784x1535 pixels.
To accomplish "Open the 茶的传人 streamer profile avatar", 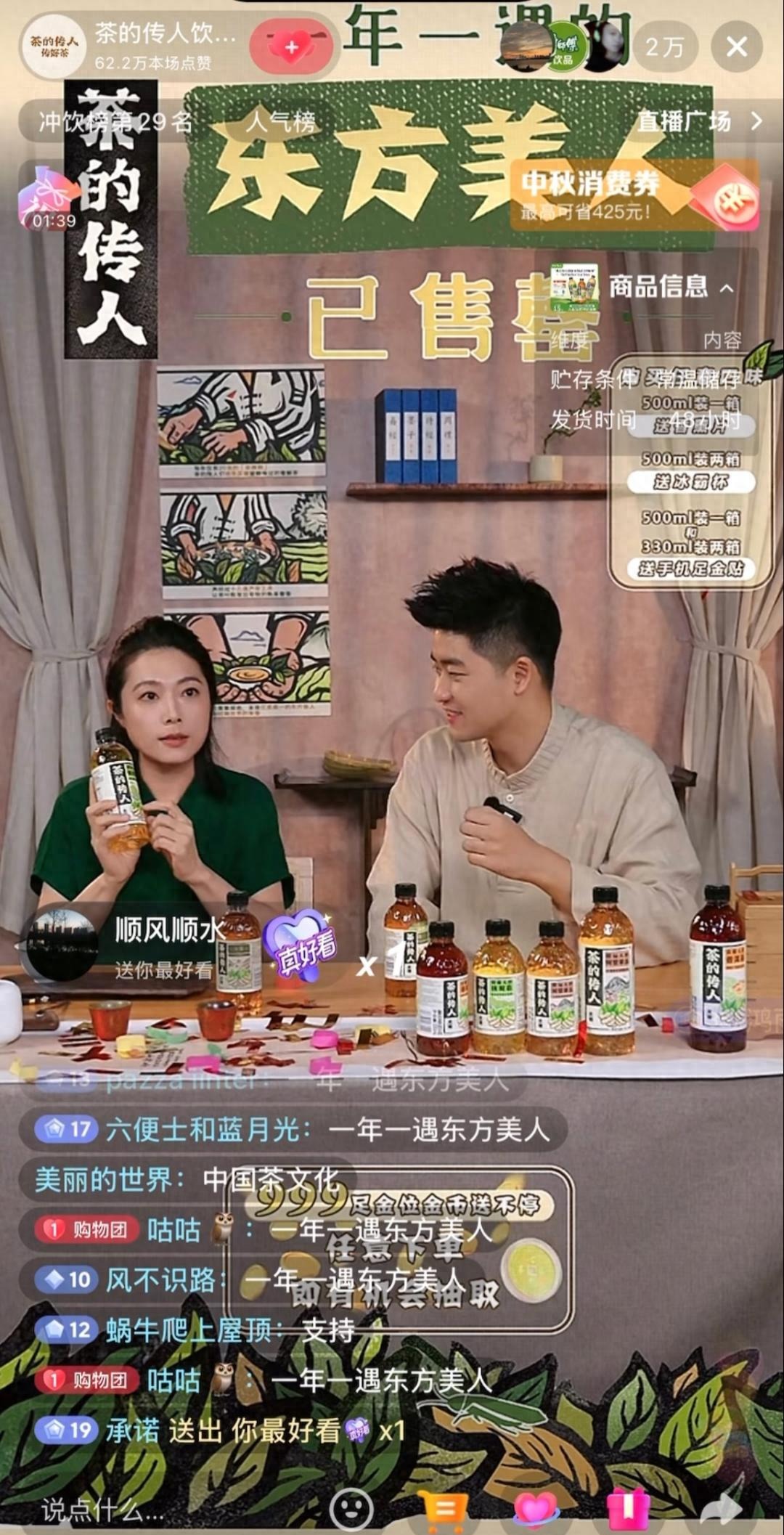I will 54,46.
